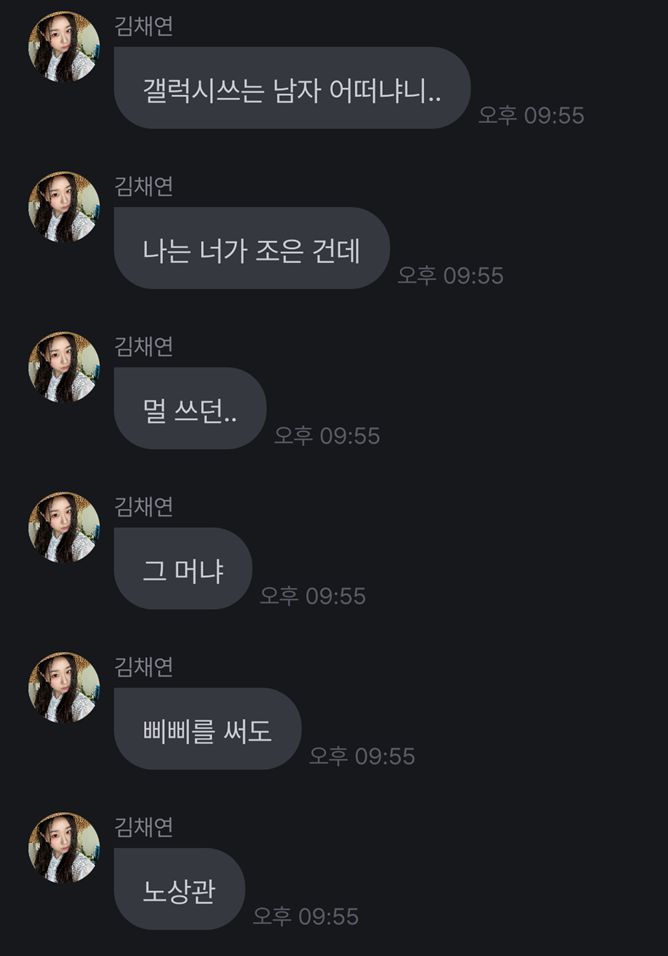Tap the avatar next to '나는 너가 조은 건데'
This screenshot has width=668, height=956.
tap(64, 207)
